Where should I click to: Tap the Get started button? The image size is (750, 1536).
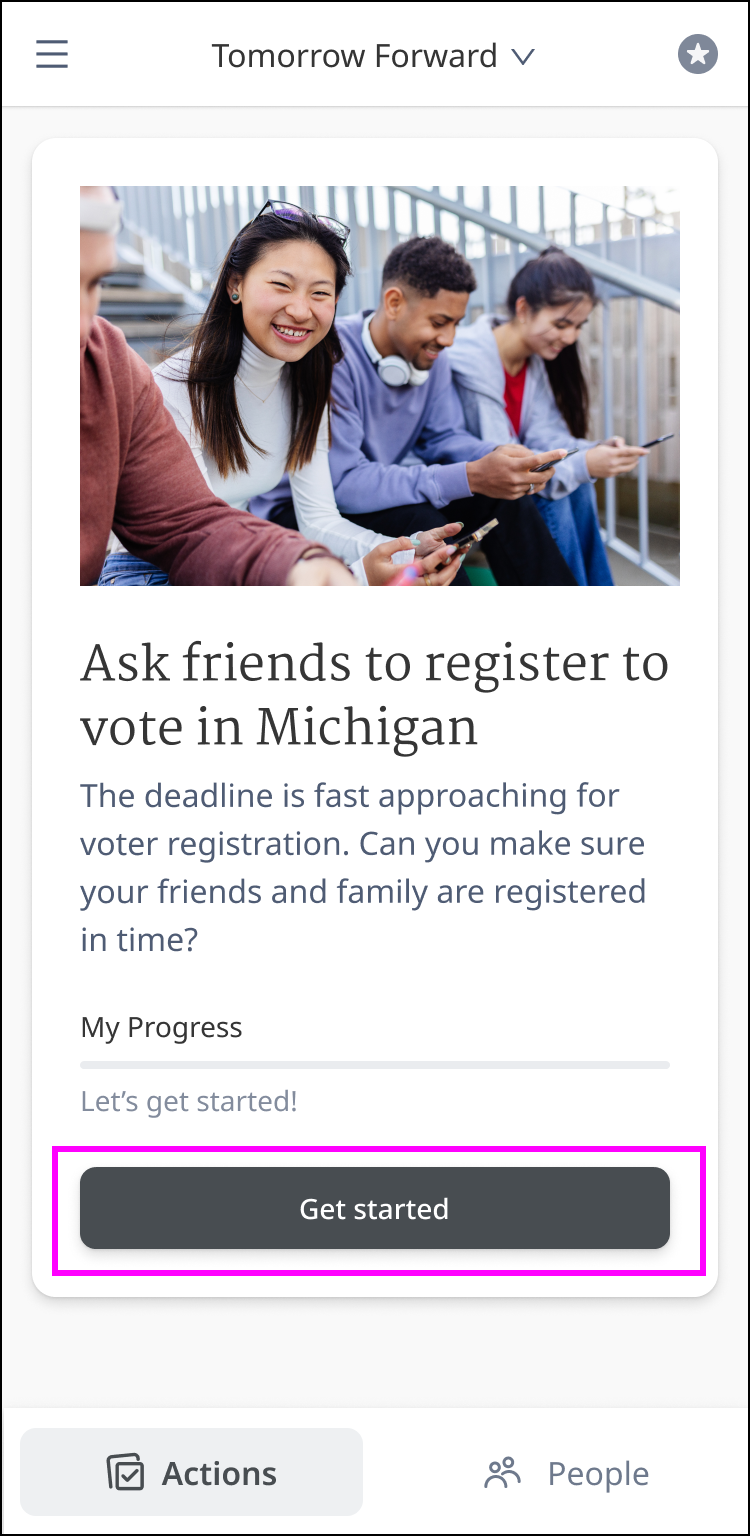click(374, 1208)
